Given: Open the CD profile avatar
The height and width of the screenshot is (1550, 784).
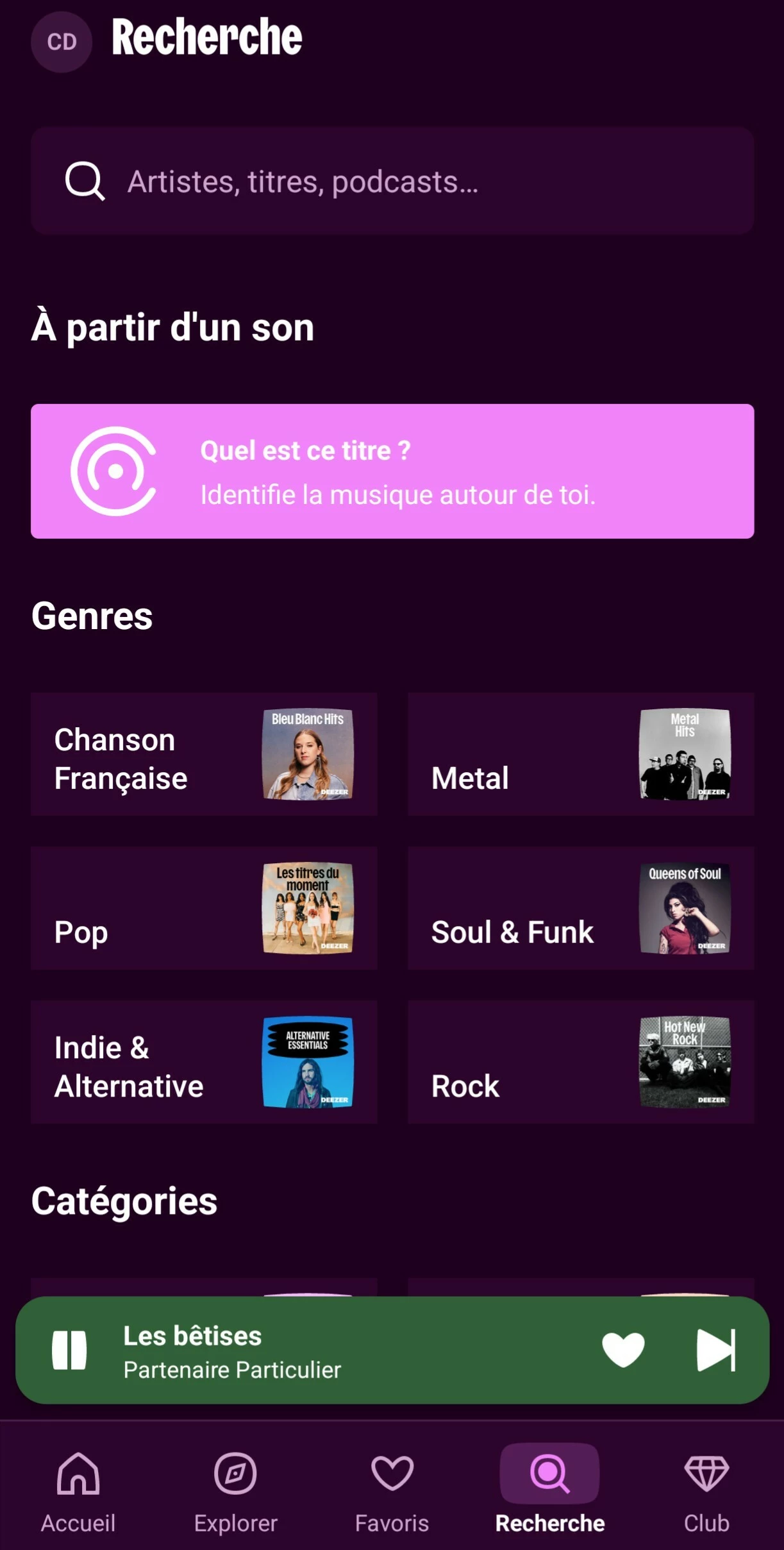Looking at the screenshot, I should [x=62, y=42].
